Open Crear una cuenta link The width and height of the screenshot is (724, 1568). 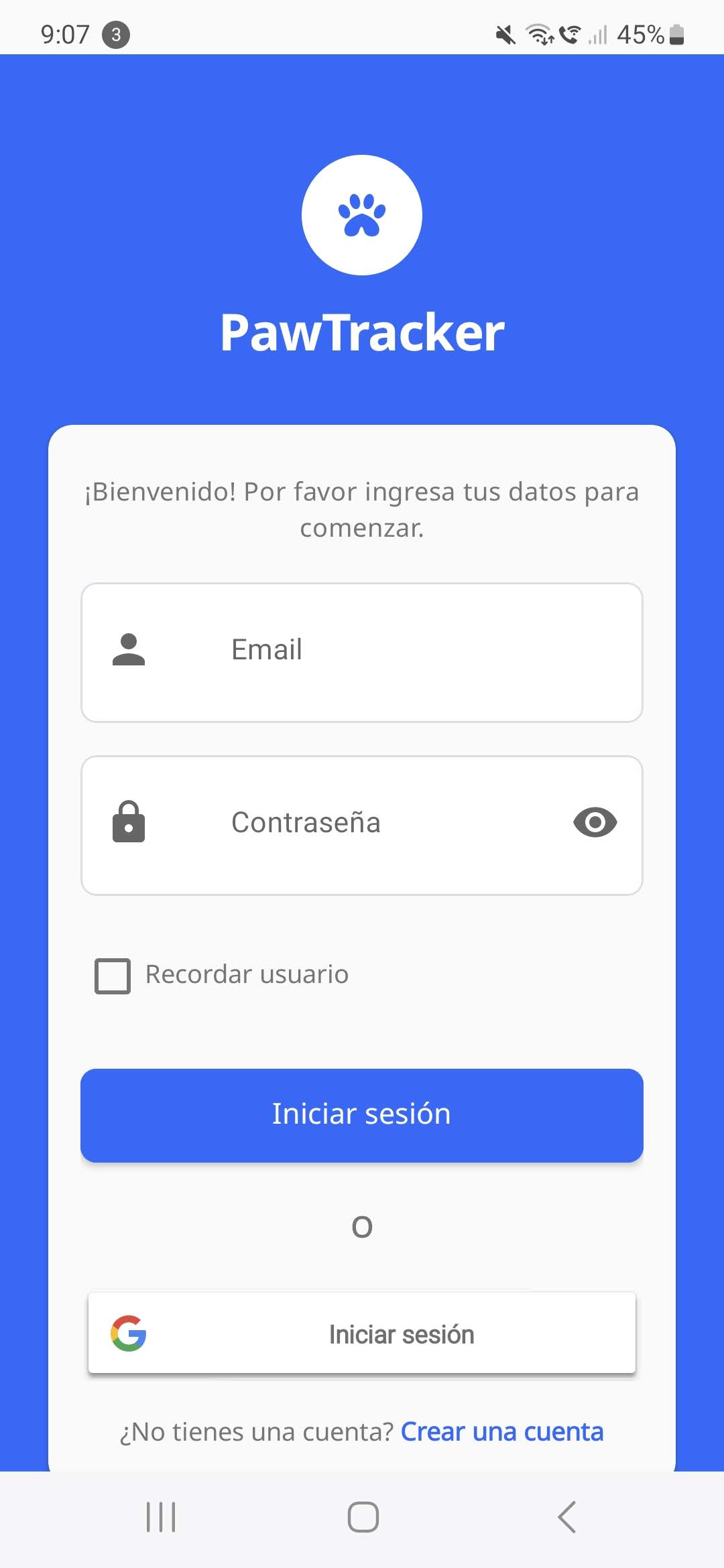click(502, 1431)
